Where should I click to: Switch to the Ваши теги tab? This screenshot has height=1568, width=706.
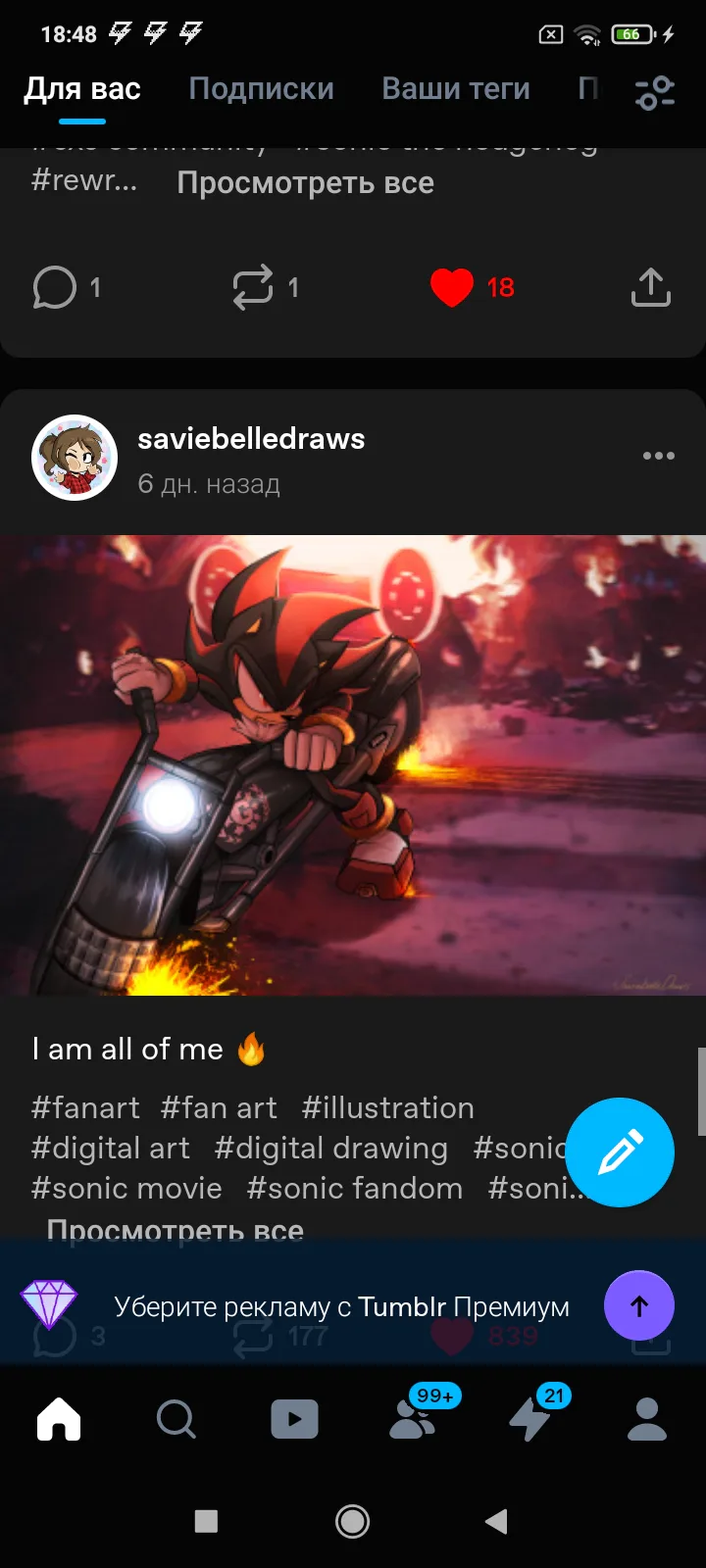click(456, 89)
